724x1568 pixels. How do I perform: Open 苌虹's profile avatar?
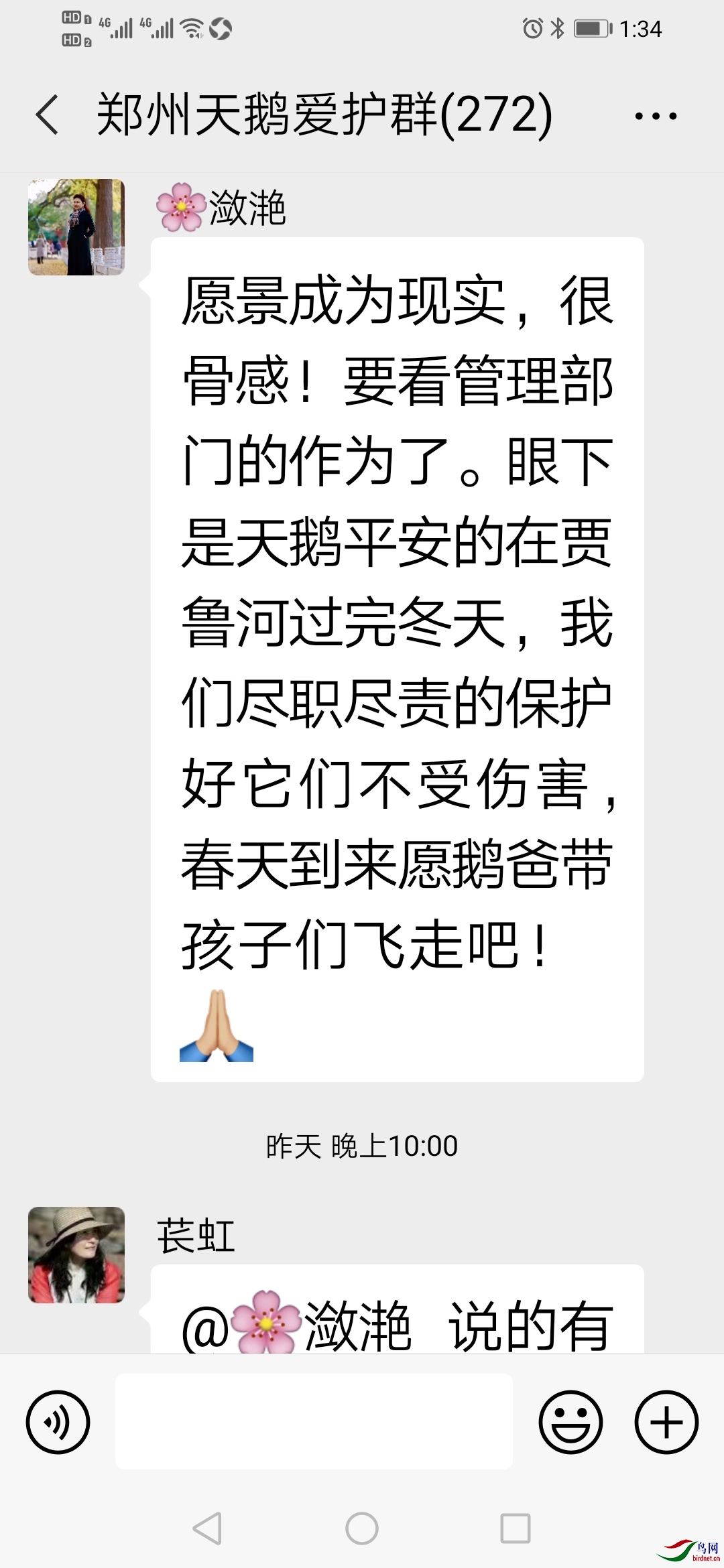click(76, 1254)
